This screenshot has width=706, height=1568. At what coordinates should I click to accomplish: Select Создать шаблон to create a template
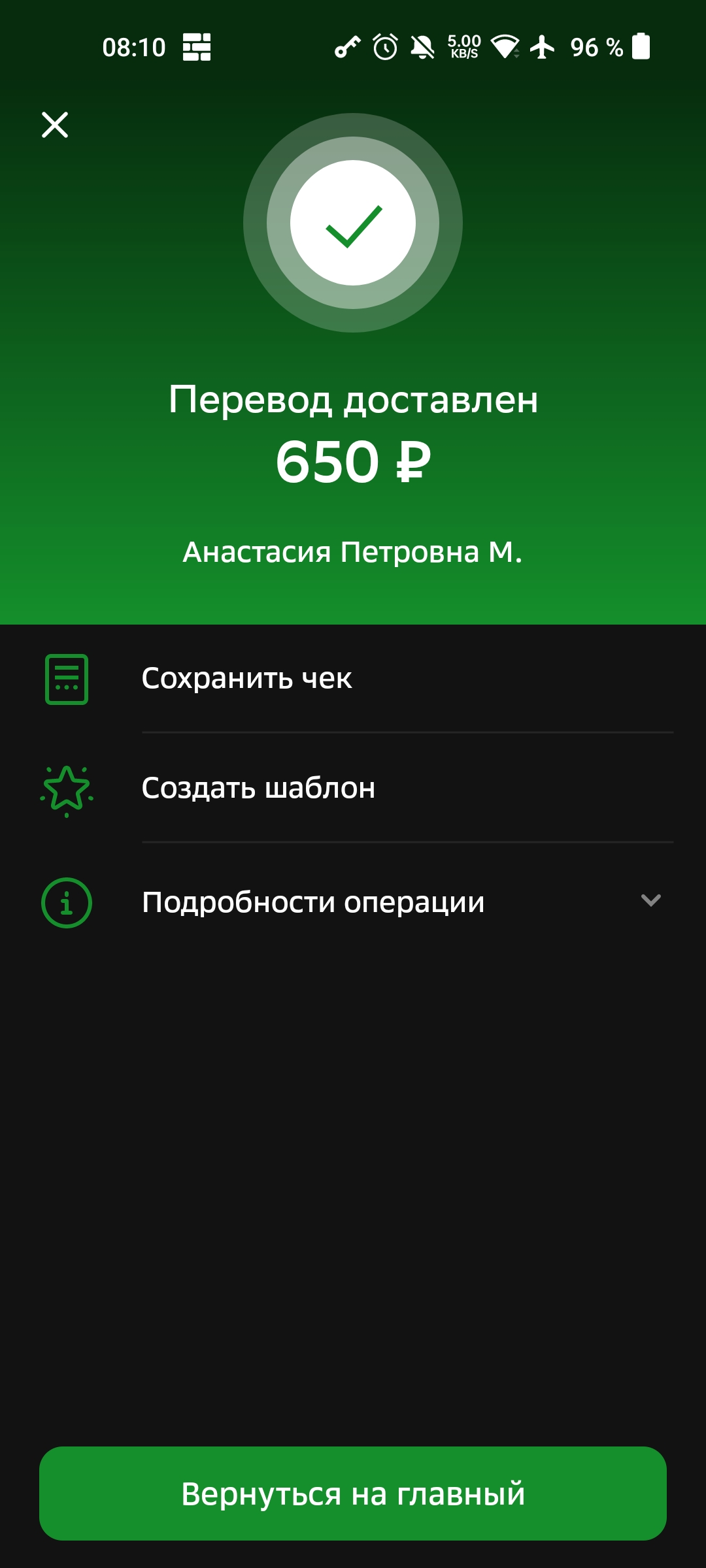(x=353, y=788)
